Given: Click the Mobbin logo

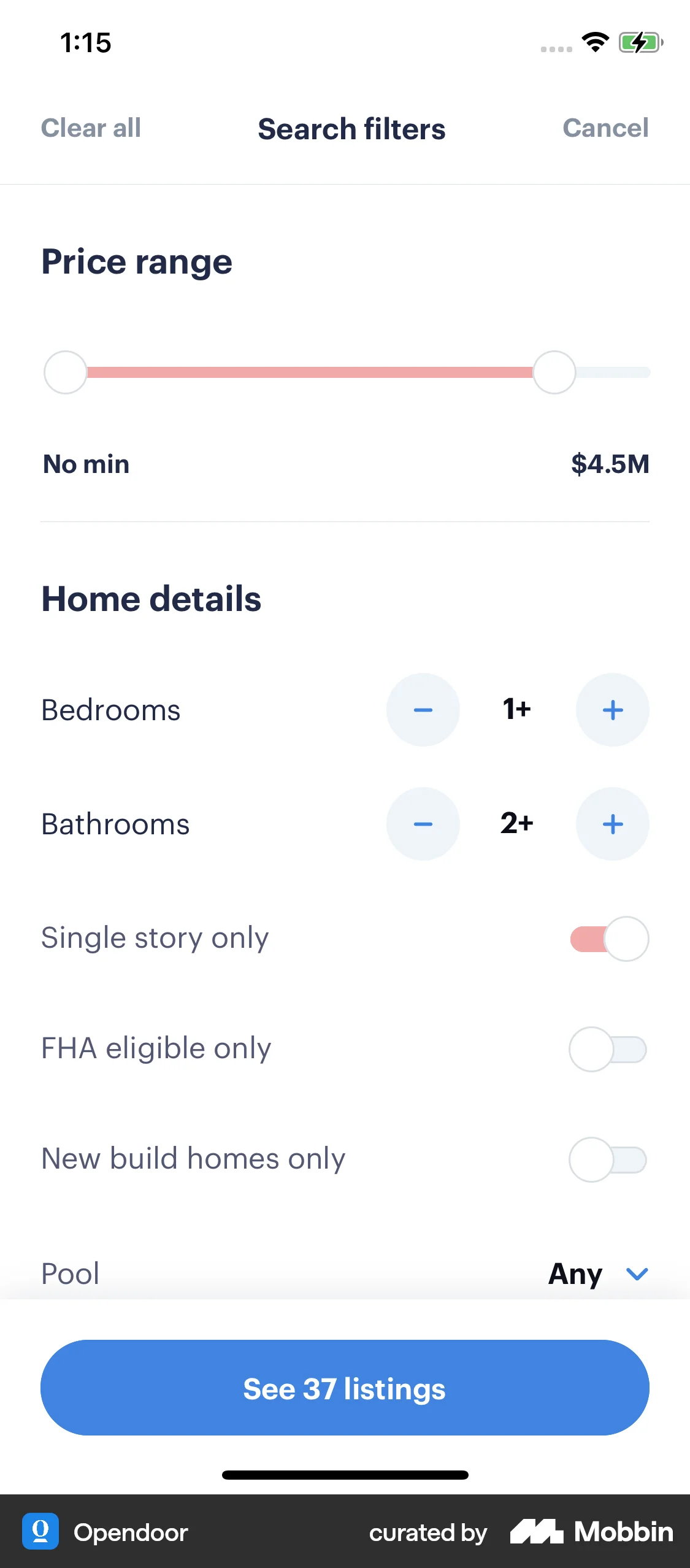Looking at the screenshot, I should click(592, 1532).
